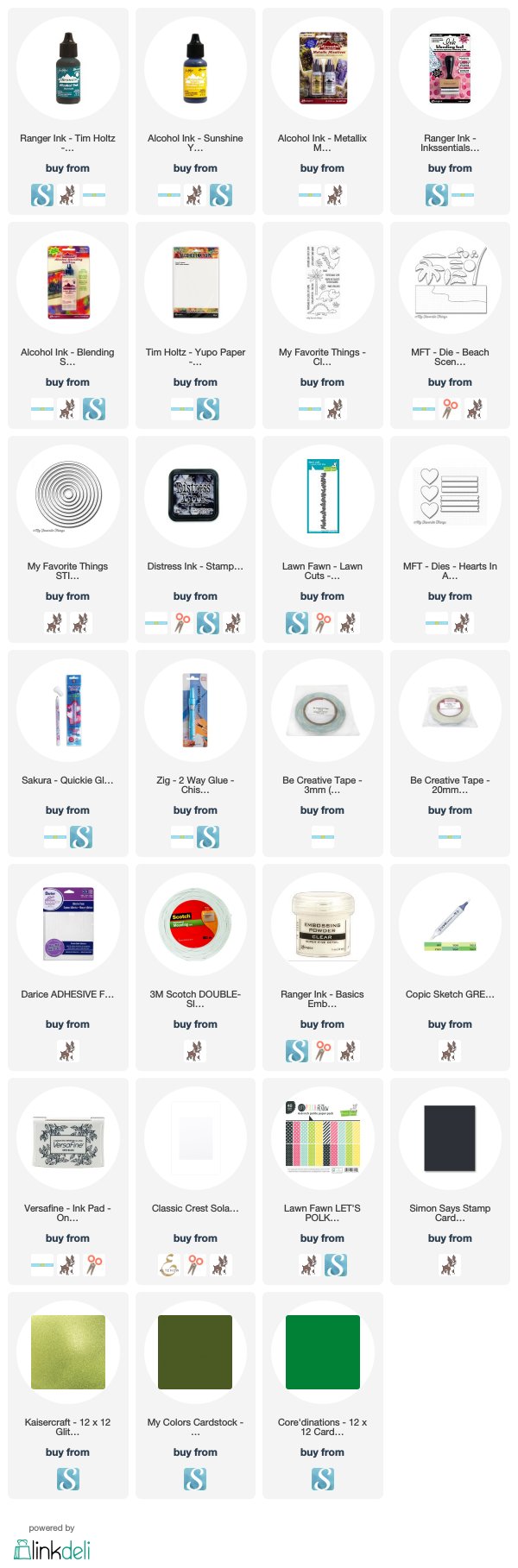Image resolution: width=518 pixels, height=1568 pixels.
Task: Buy Kaisercraft - 12 x 12 Glitter from the blue S store
Action: pyautogui.click(x=68, y=1479)
